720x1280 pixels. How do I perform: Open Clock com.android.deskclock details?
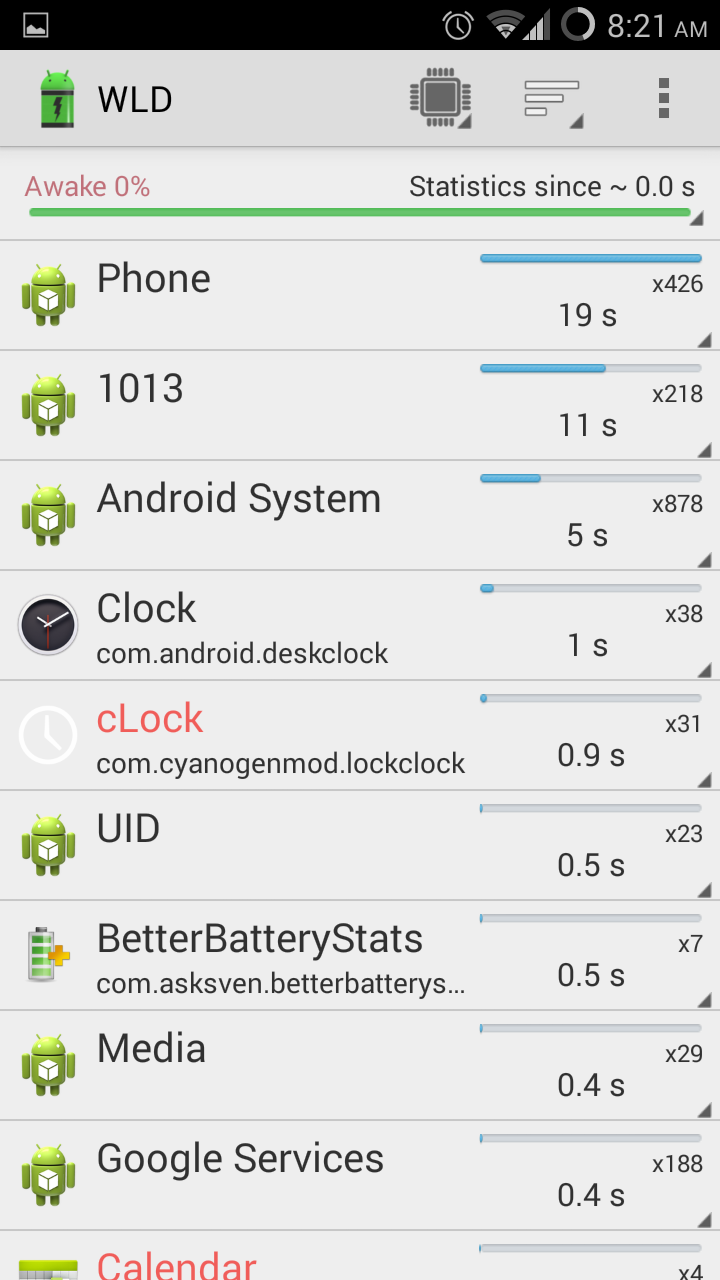point(360,626)
